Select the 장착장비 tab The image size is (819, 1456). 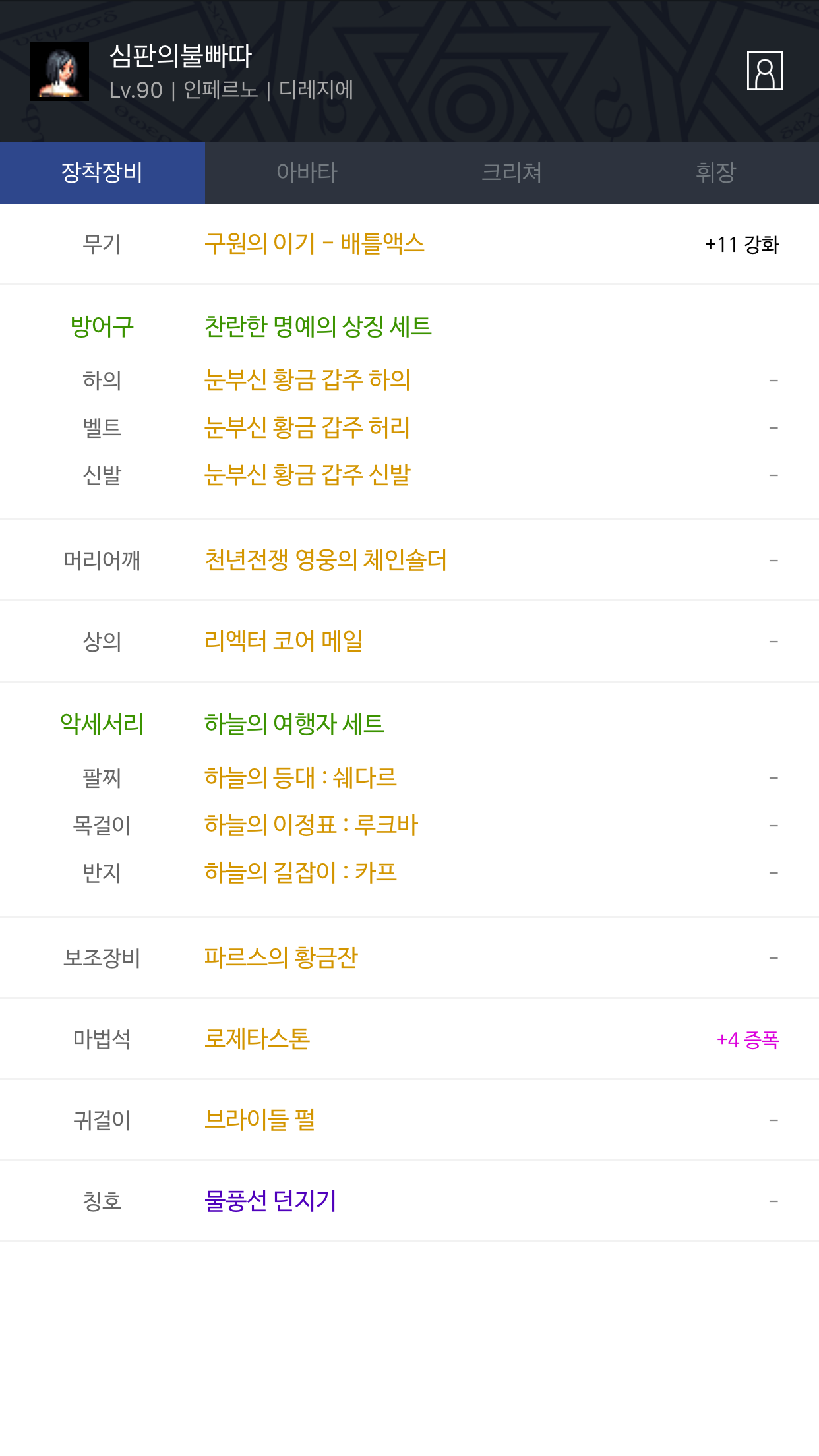coord(102,173)
